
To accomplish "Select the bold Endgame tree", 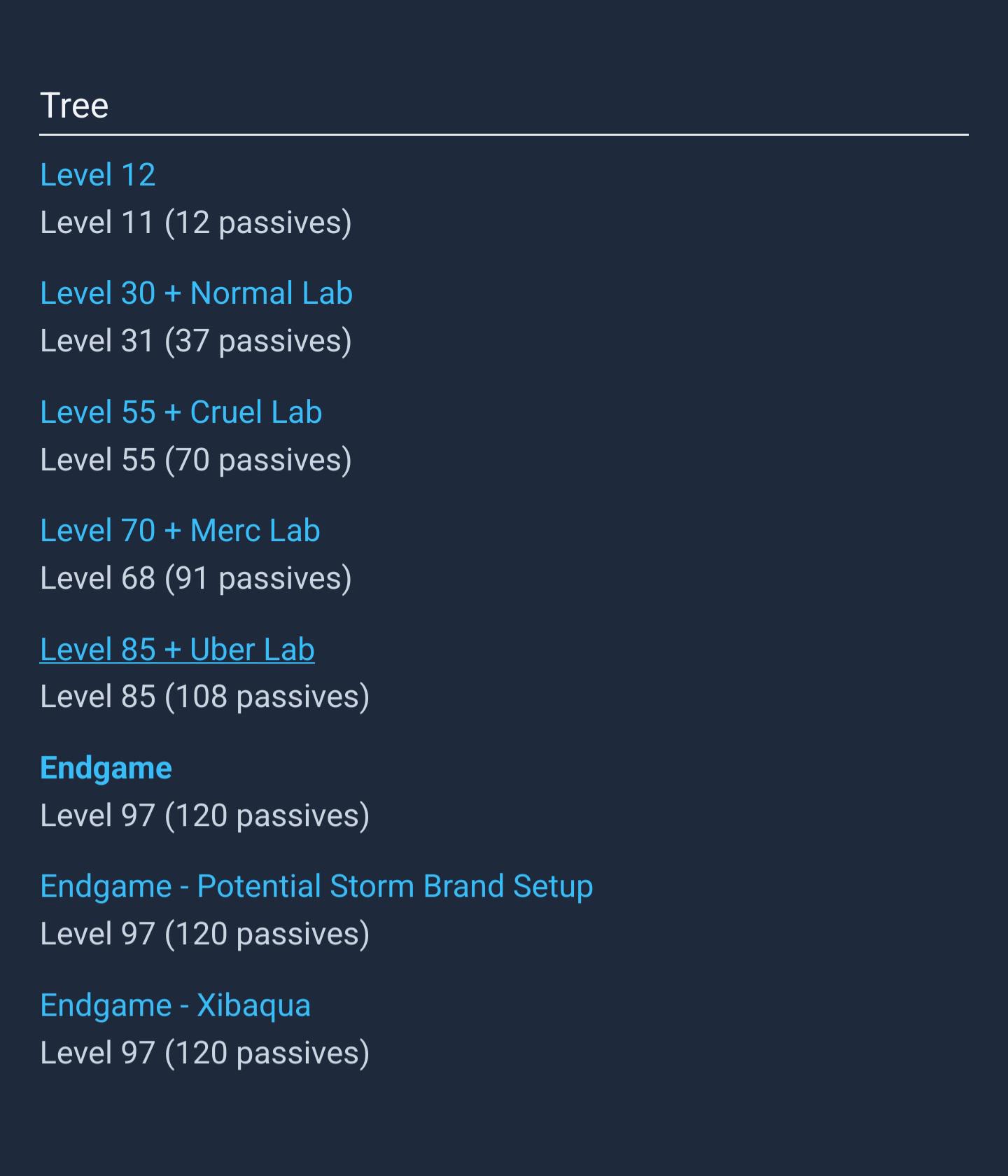I will (106, 768).
